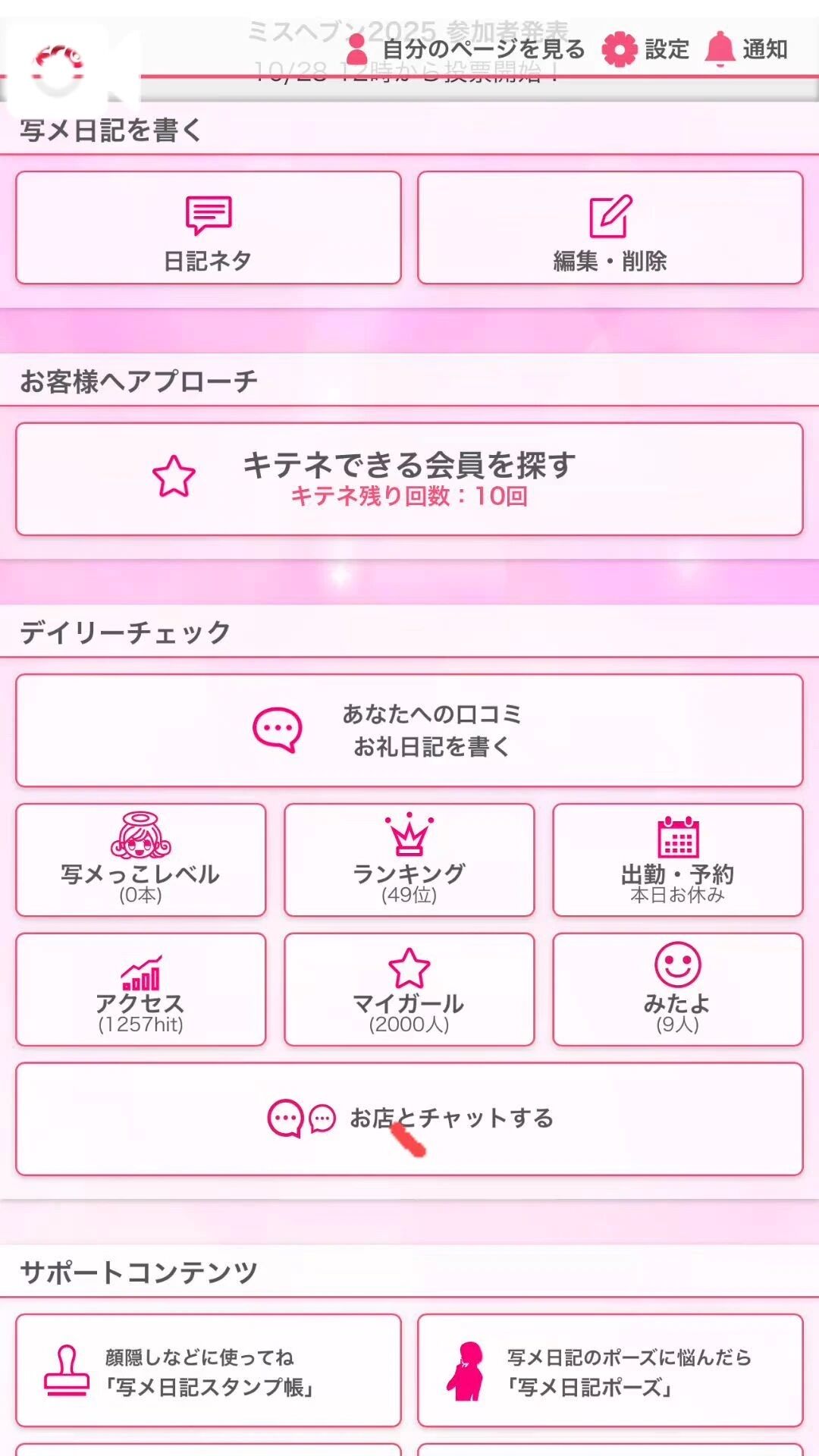This screenshot has height=1456, width=819.
Task: Open みたよ viewers
Action: (677, 990)
